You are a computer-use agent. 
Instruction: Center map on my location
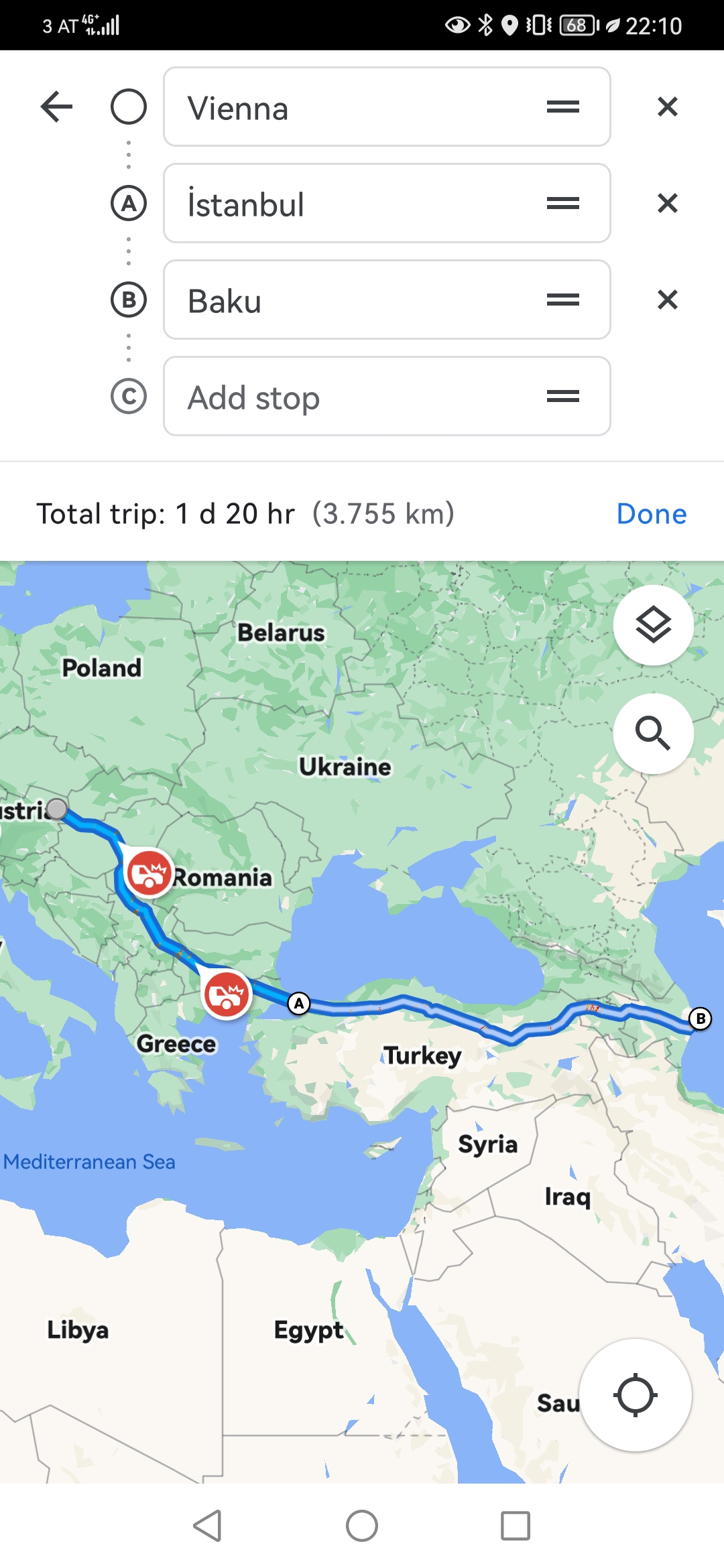pyautogui.click(x=636, y=1395)
